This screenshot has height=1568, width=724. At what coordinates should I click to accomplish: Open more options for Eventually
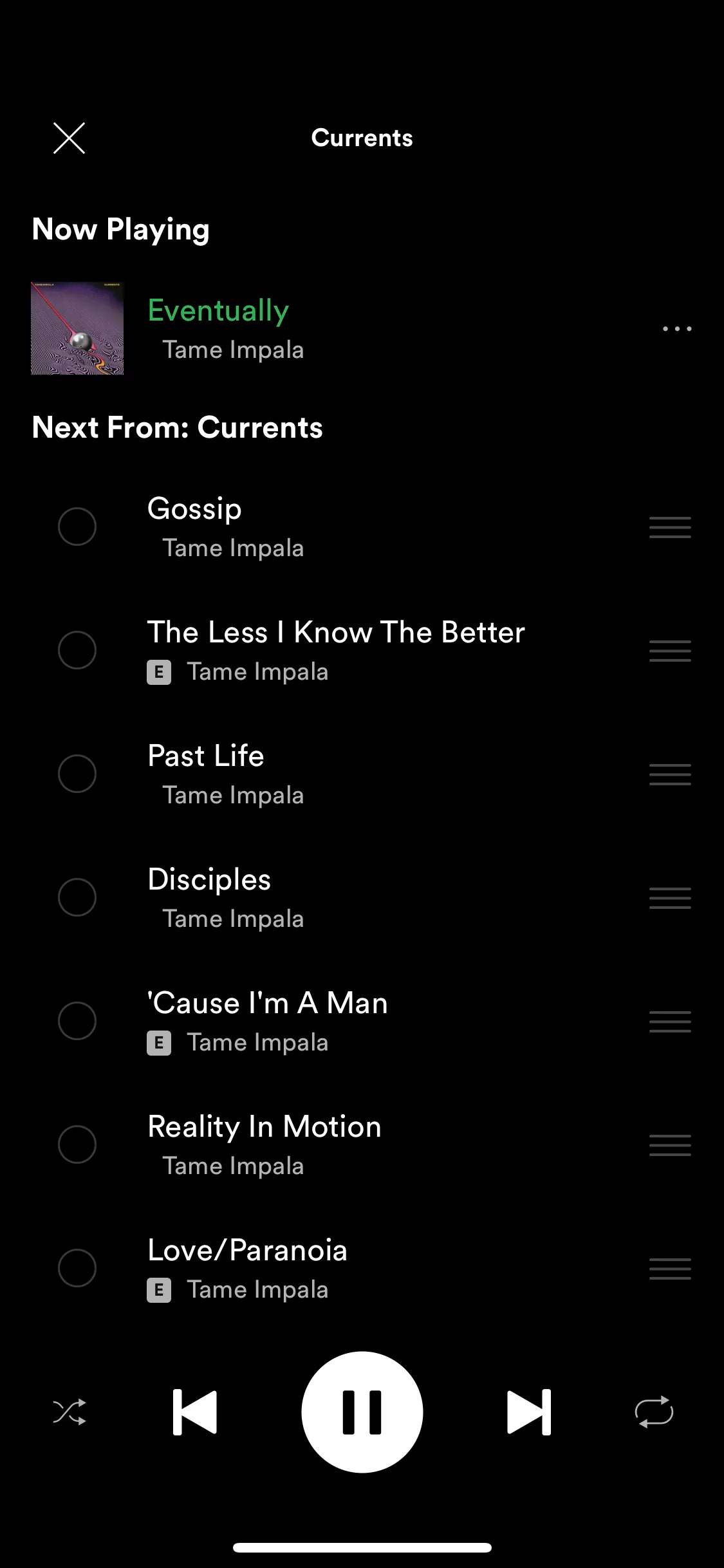(677, 329)
